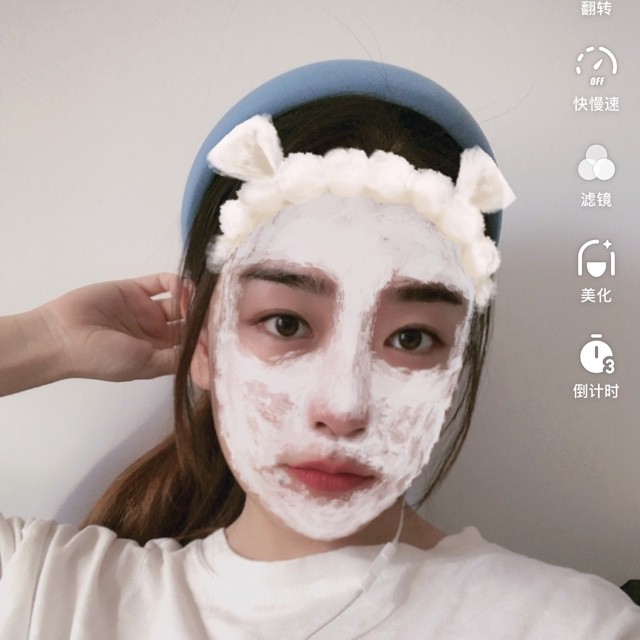Screen dimensions: 640x640
Task: Set the 倒计时 countdown timer
Action: click(596, 366)
